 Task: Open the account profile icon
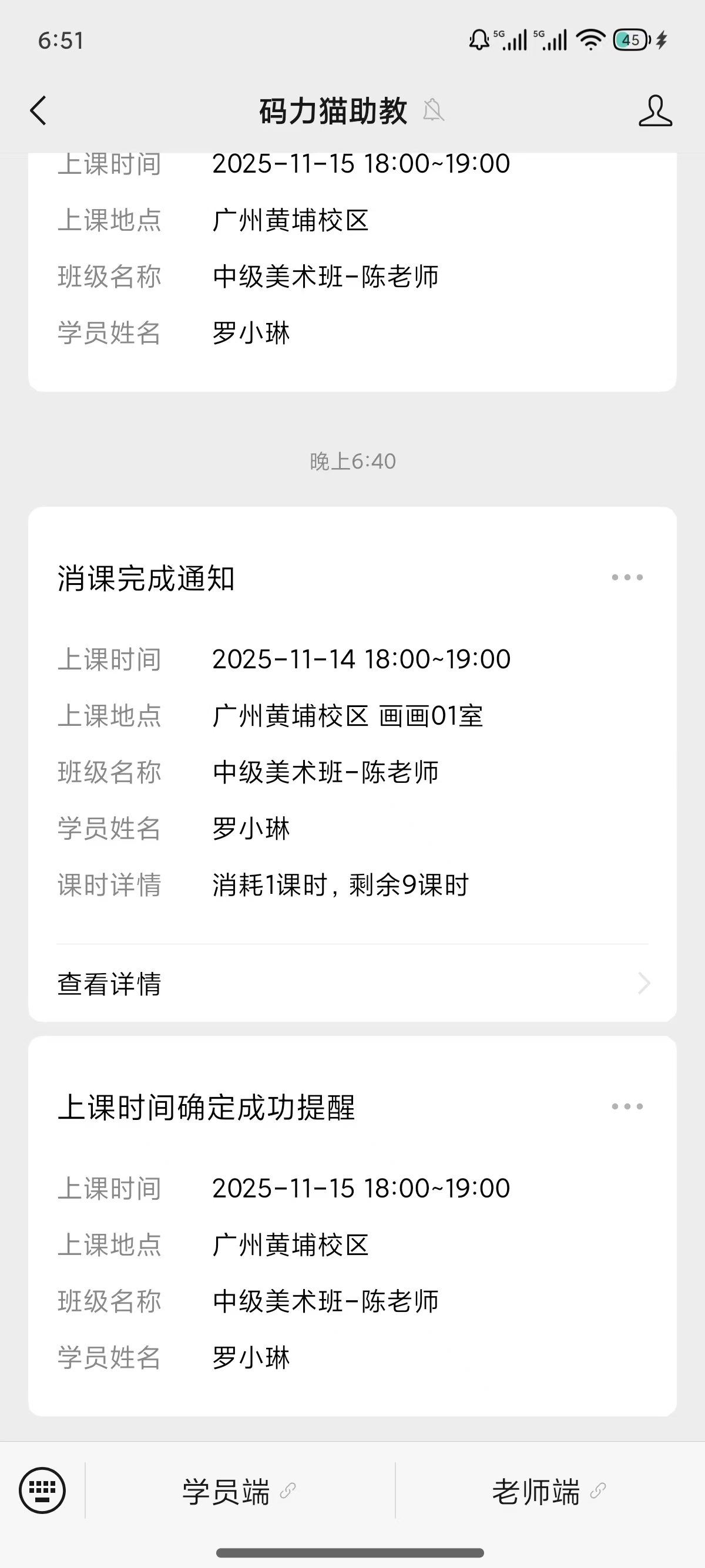tap(655, 111)
